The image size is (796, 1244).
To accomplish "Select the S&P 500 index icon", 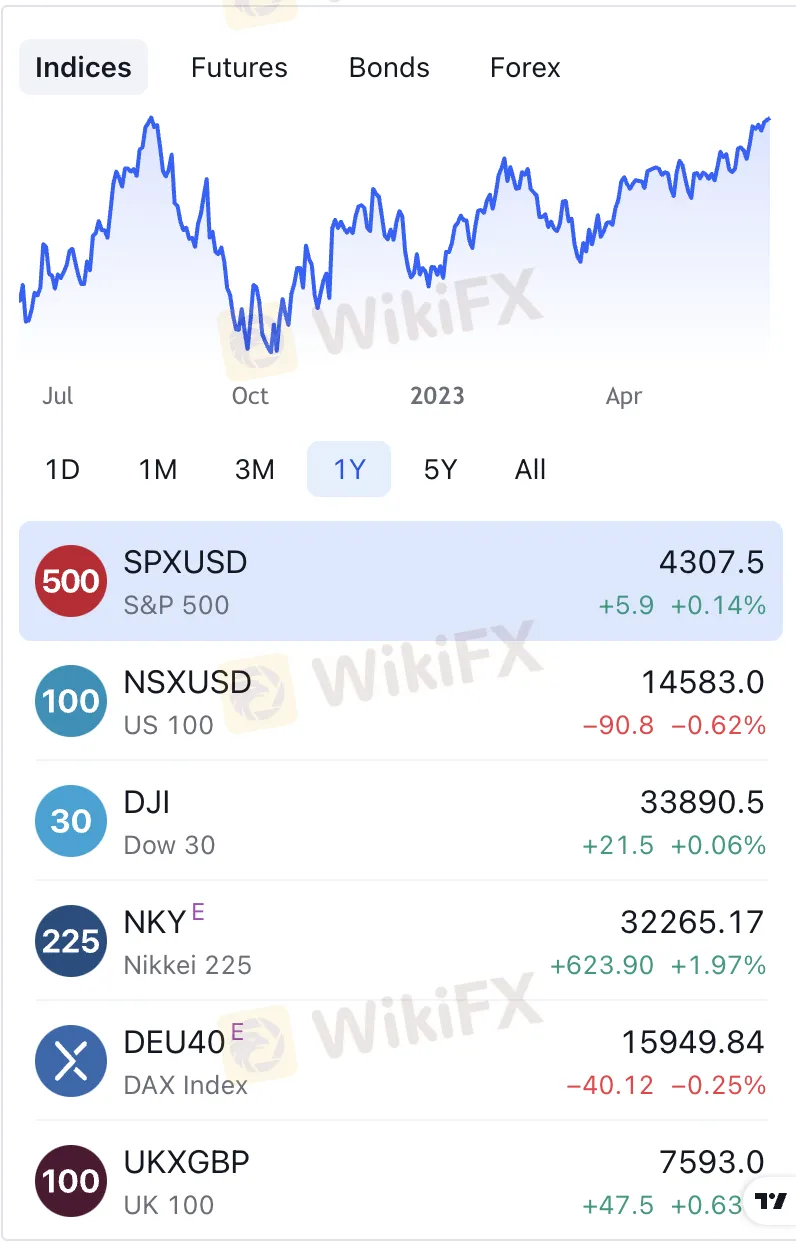I will click(70, 581).
